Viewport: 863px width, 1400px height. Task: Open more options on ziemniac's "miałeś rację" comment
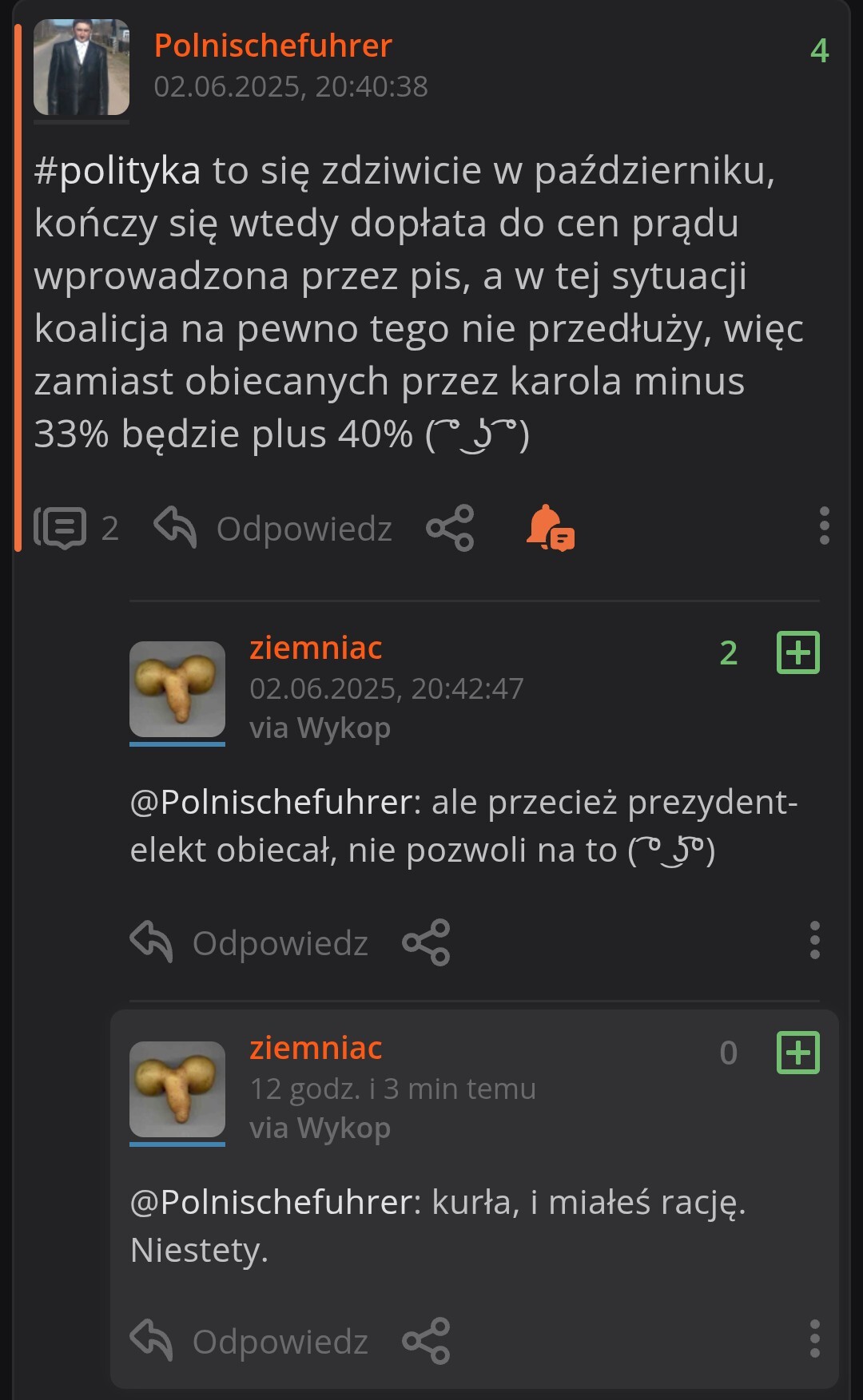click(814, 1339)
